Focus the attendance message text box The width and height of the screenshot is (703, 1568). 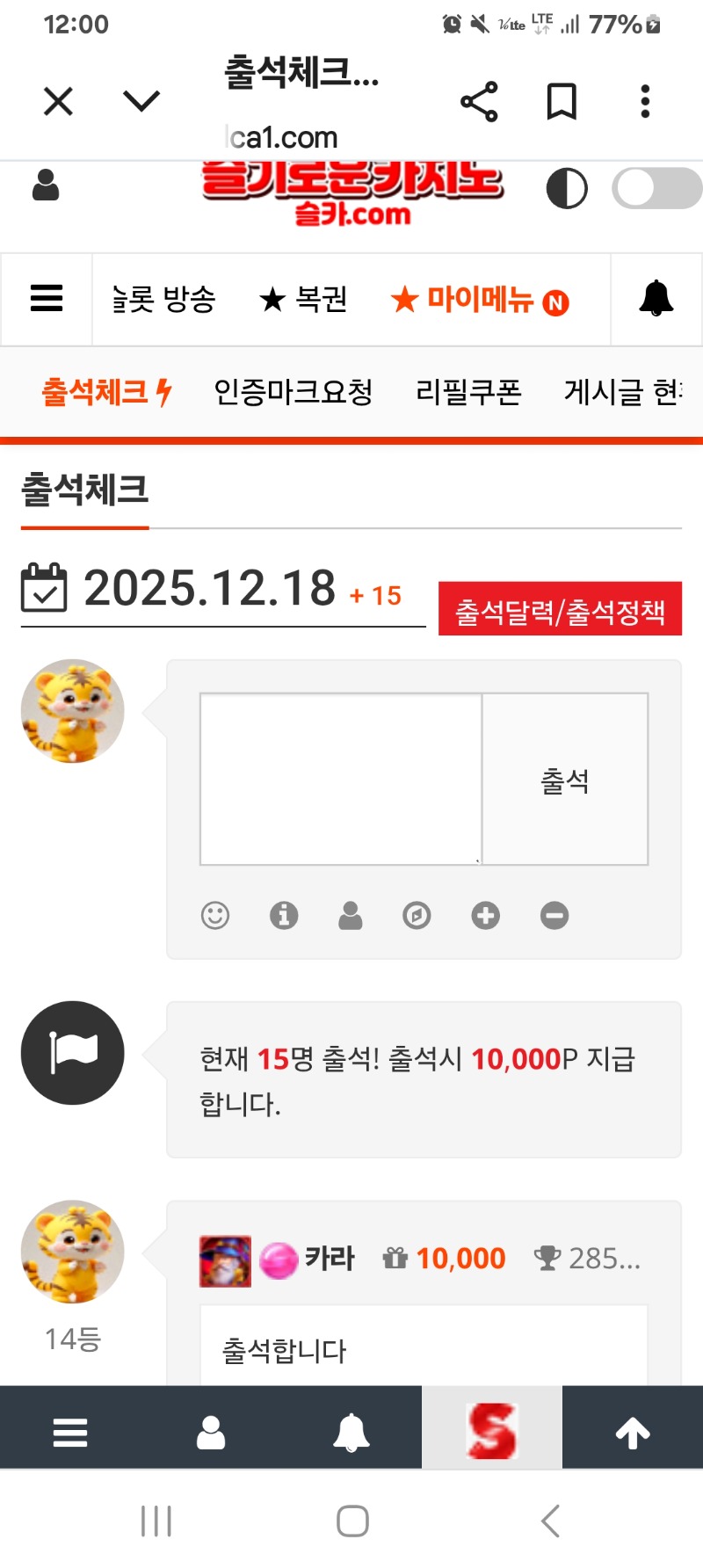point(341,779)
